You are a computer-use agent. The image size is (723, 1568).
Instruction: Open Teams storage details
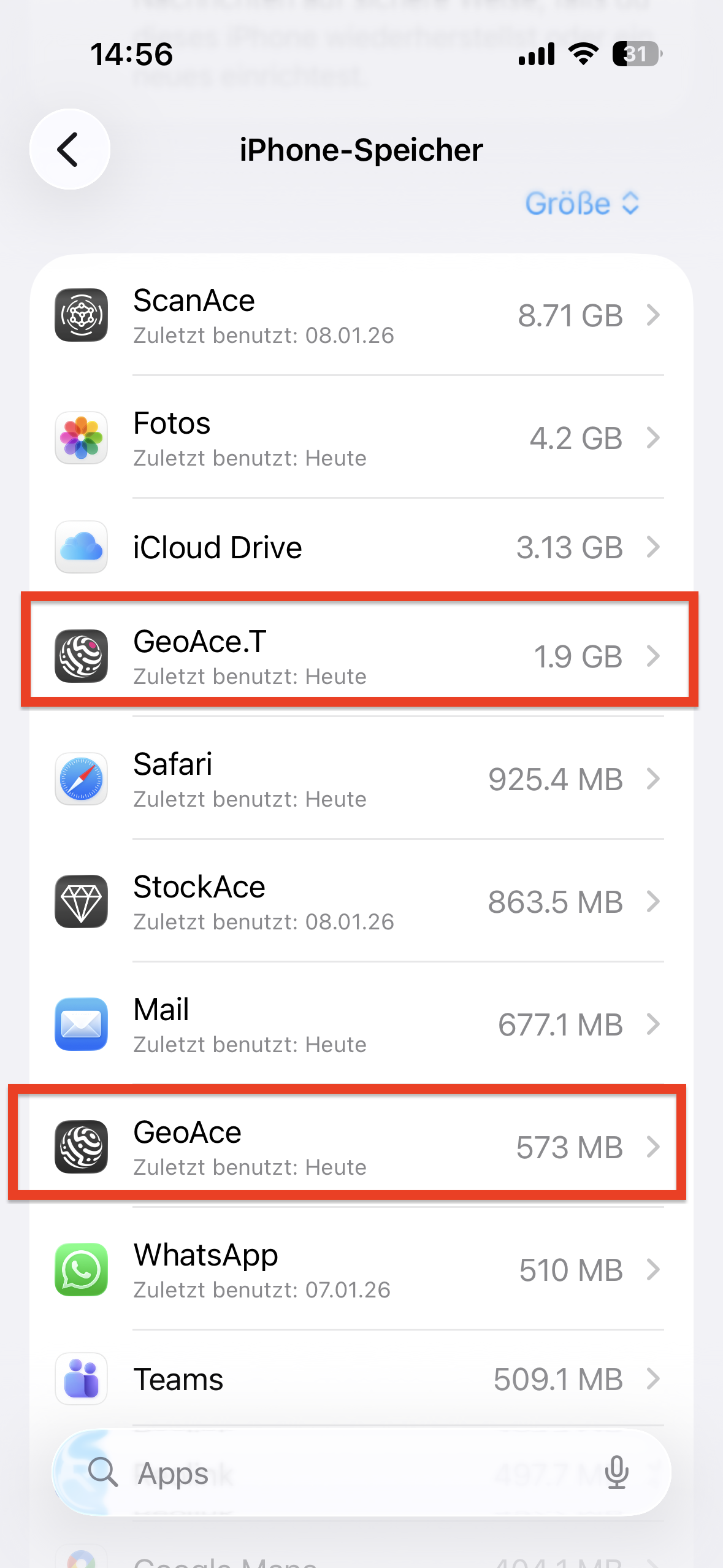click(361, 1379)
